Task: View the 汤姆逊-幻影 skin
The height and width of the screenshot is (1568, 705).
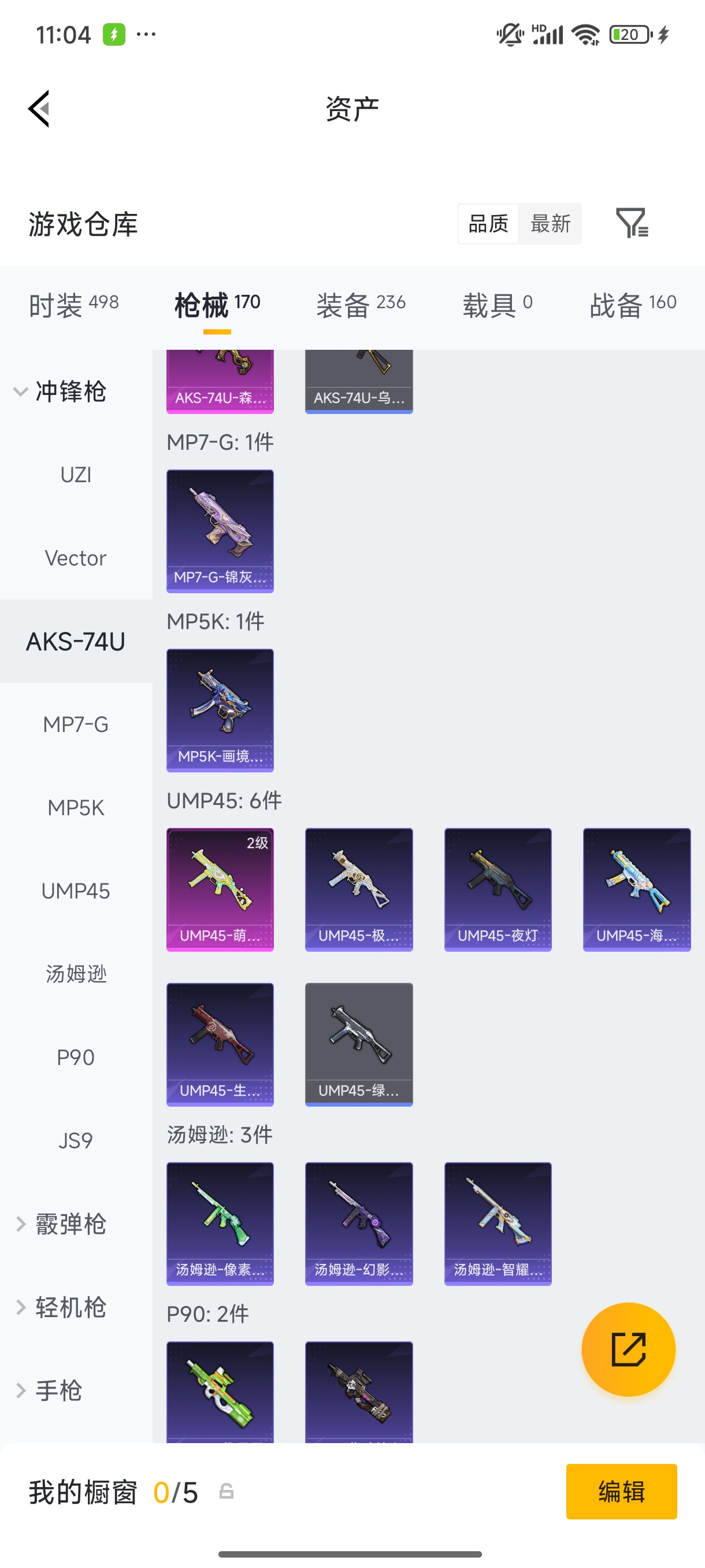Action: (359, 1223)
